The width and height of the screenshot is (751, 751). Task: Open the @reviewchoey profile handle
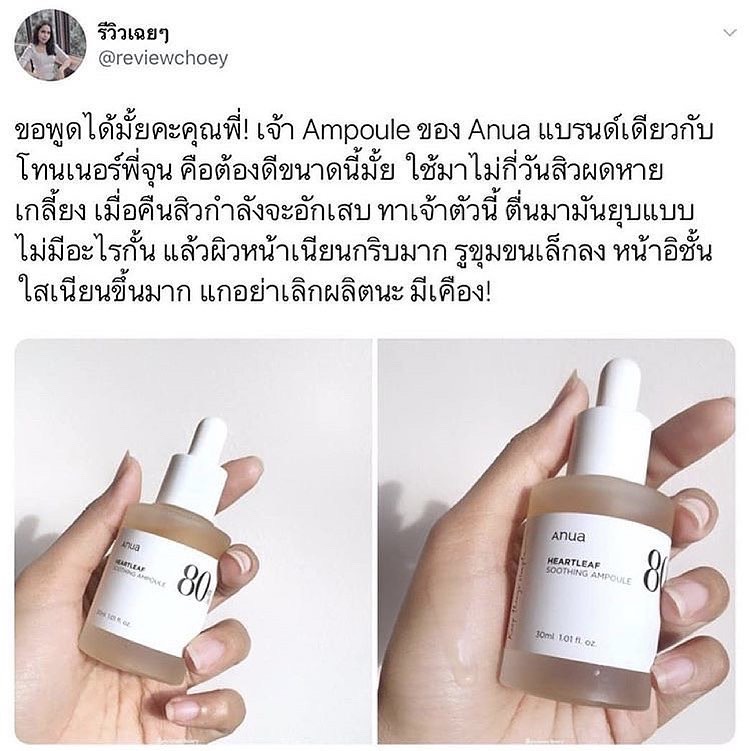[165, 58]
